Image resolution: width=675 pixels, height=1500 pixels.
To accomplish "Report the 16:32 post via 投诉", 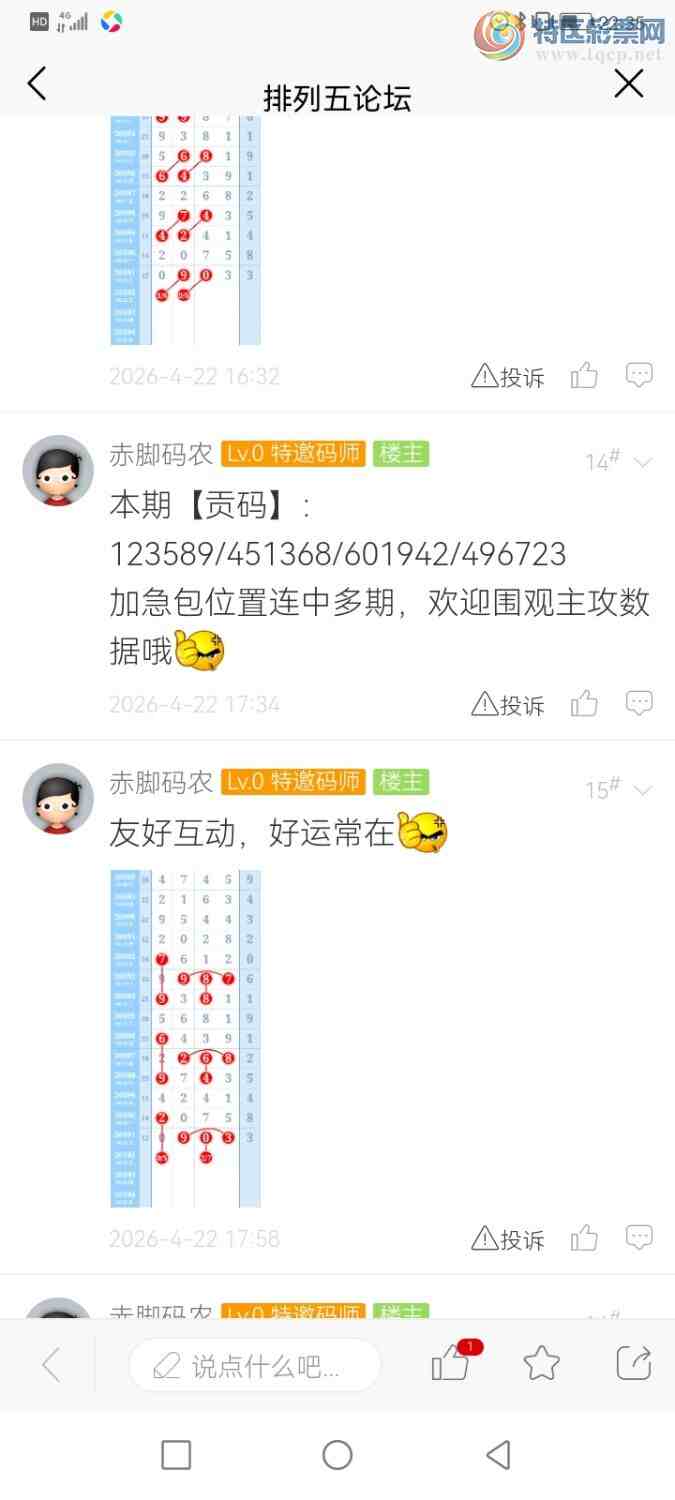I will pos(508,377).
